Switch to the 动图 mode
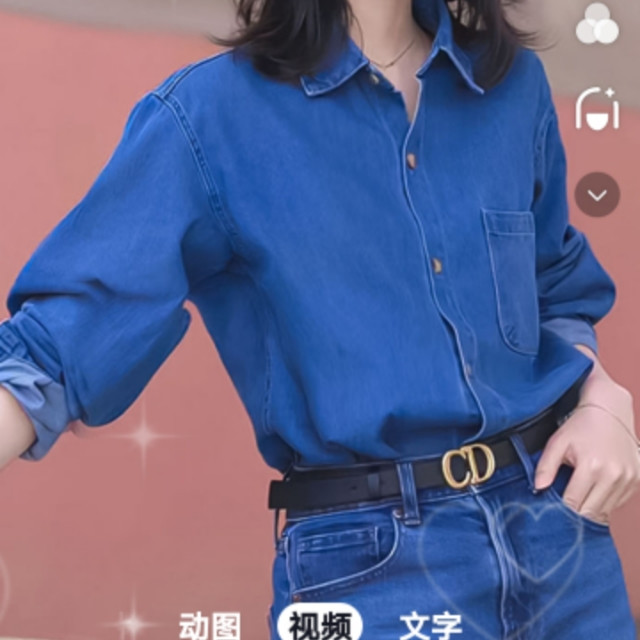640x640 pixels. coord(210,626)
